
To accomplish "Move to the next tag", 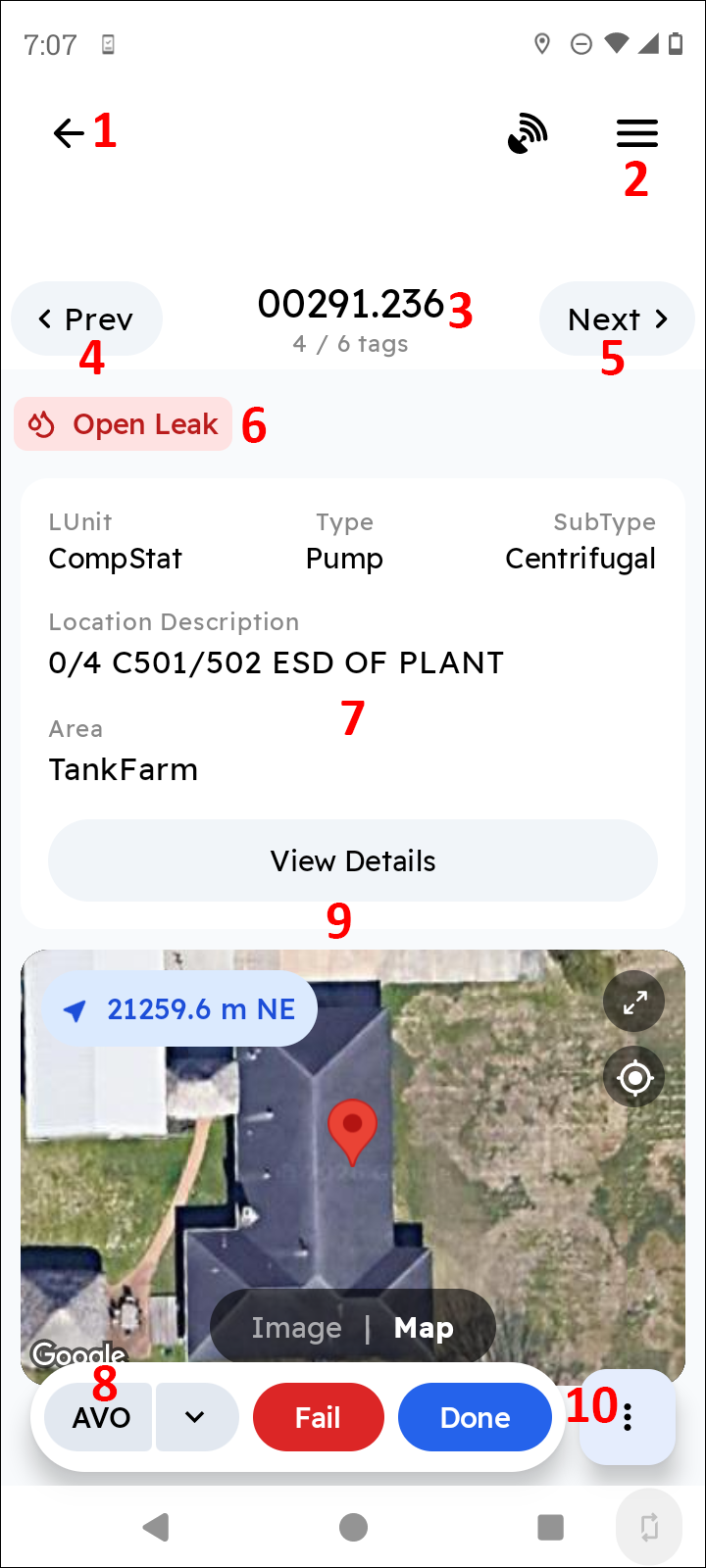I will [x=617, y=319].
